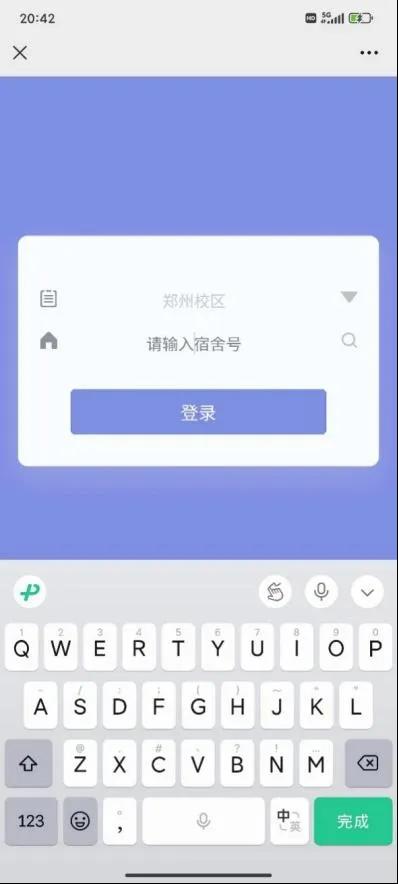Close the page with the X icon

[20, 53]
